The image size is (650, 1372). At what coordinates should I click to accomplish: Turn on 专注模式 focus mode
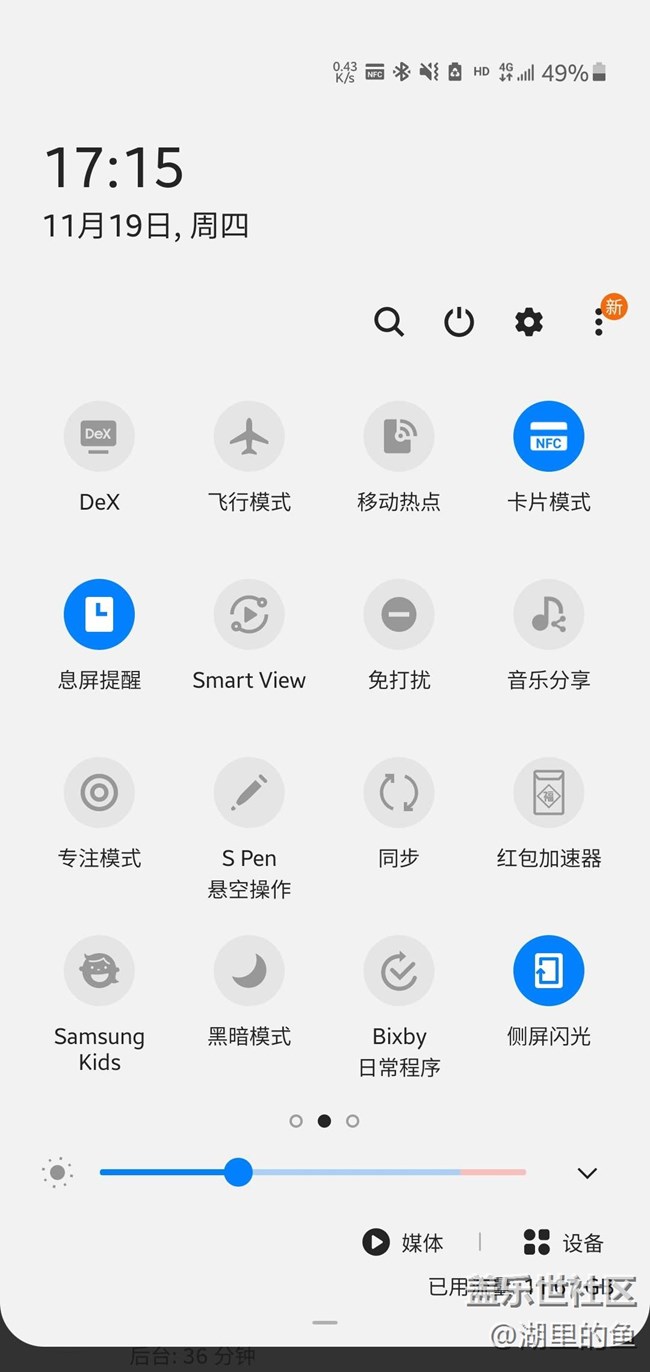[x=99, y=792]
